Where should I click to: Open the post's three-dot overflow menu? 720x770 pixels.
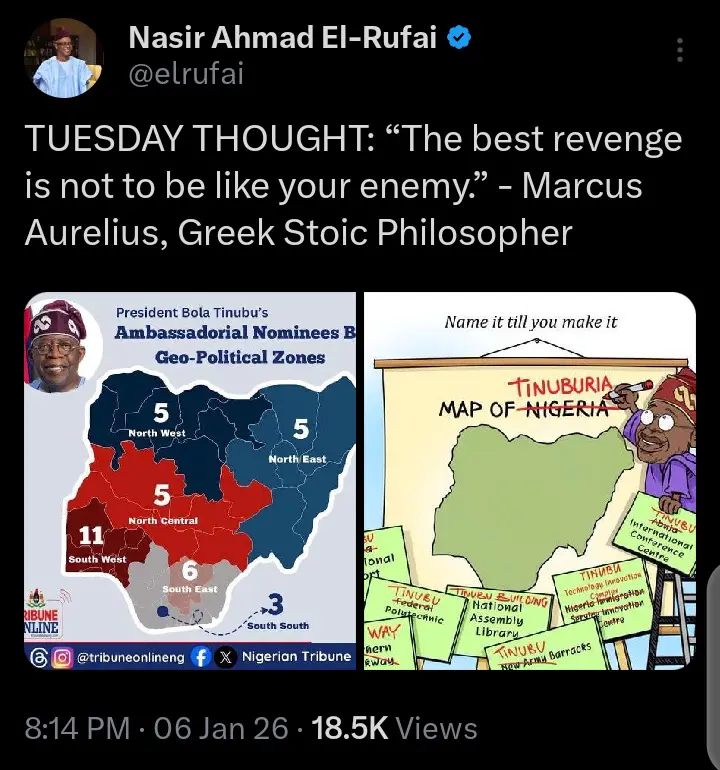tap(681, 50)
